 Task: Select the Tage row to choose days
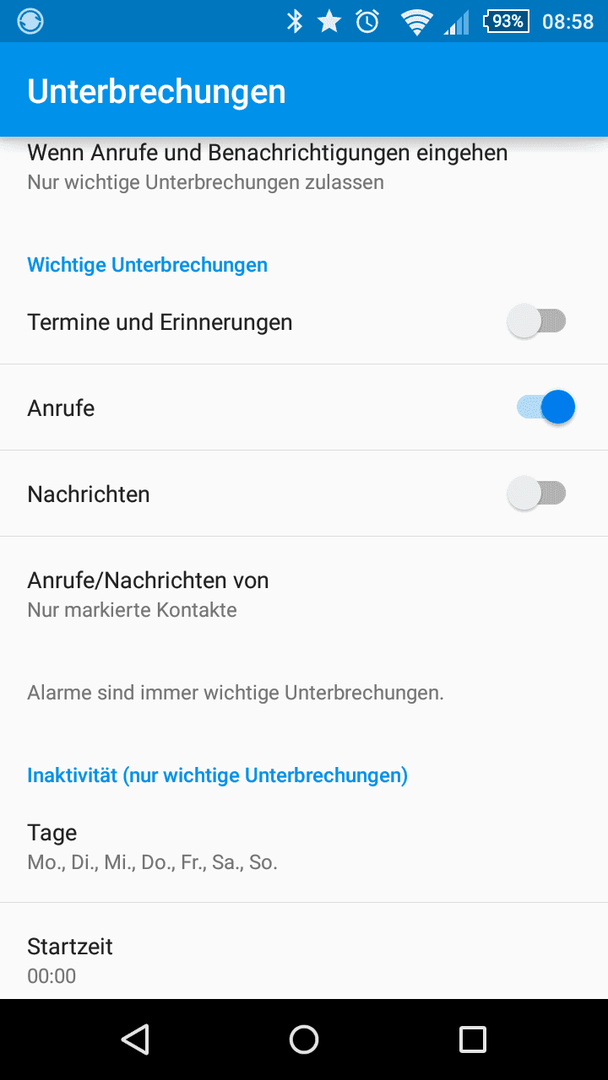(x=304, y=847)
